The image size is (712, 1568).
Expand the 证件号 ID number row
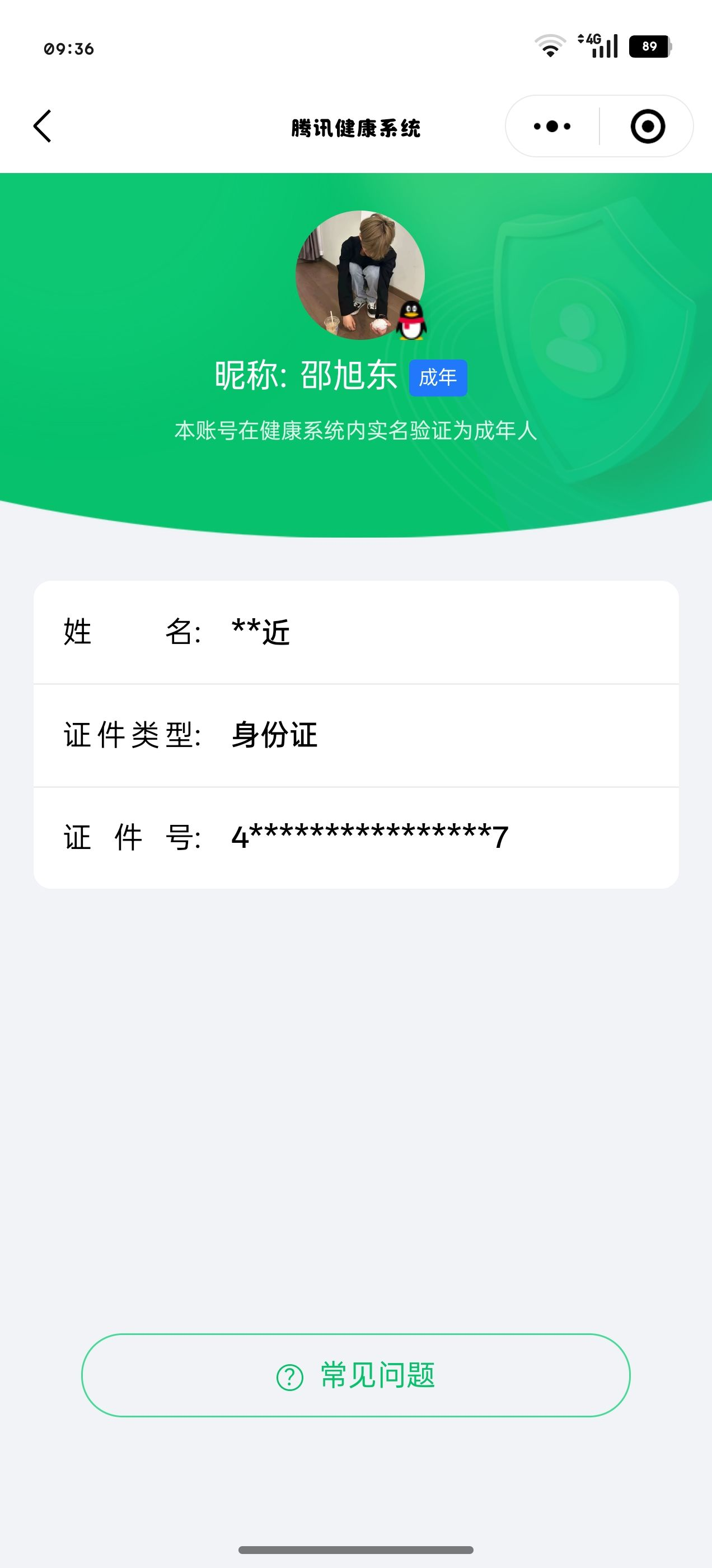[356, 837]
